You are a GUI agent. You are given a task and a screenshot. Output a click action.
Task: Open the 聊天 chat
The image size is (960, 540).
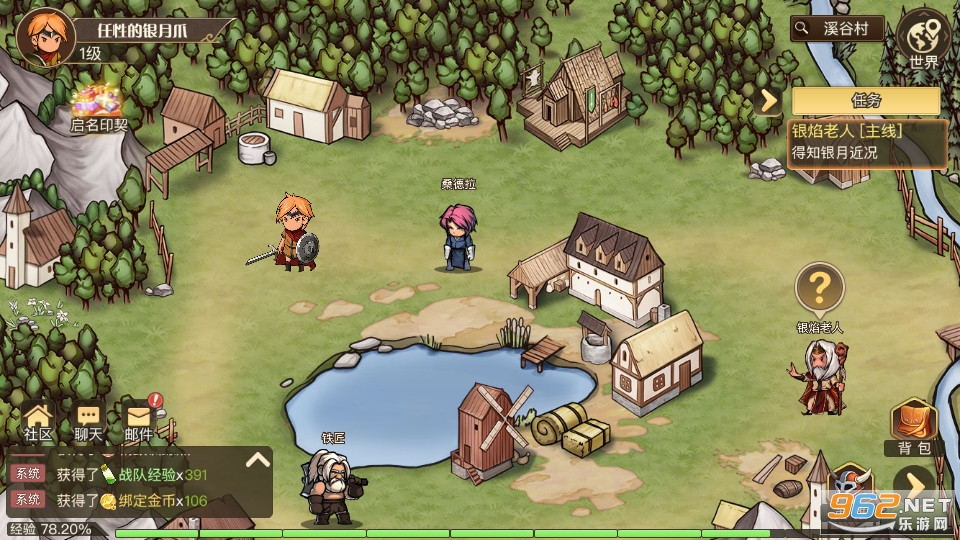[x=89, y=421]
